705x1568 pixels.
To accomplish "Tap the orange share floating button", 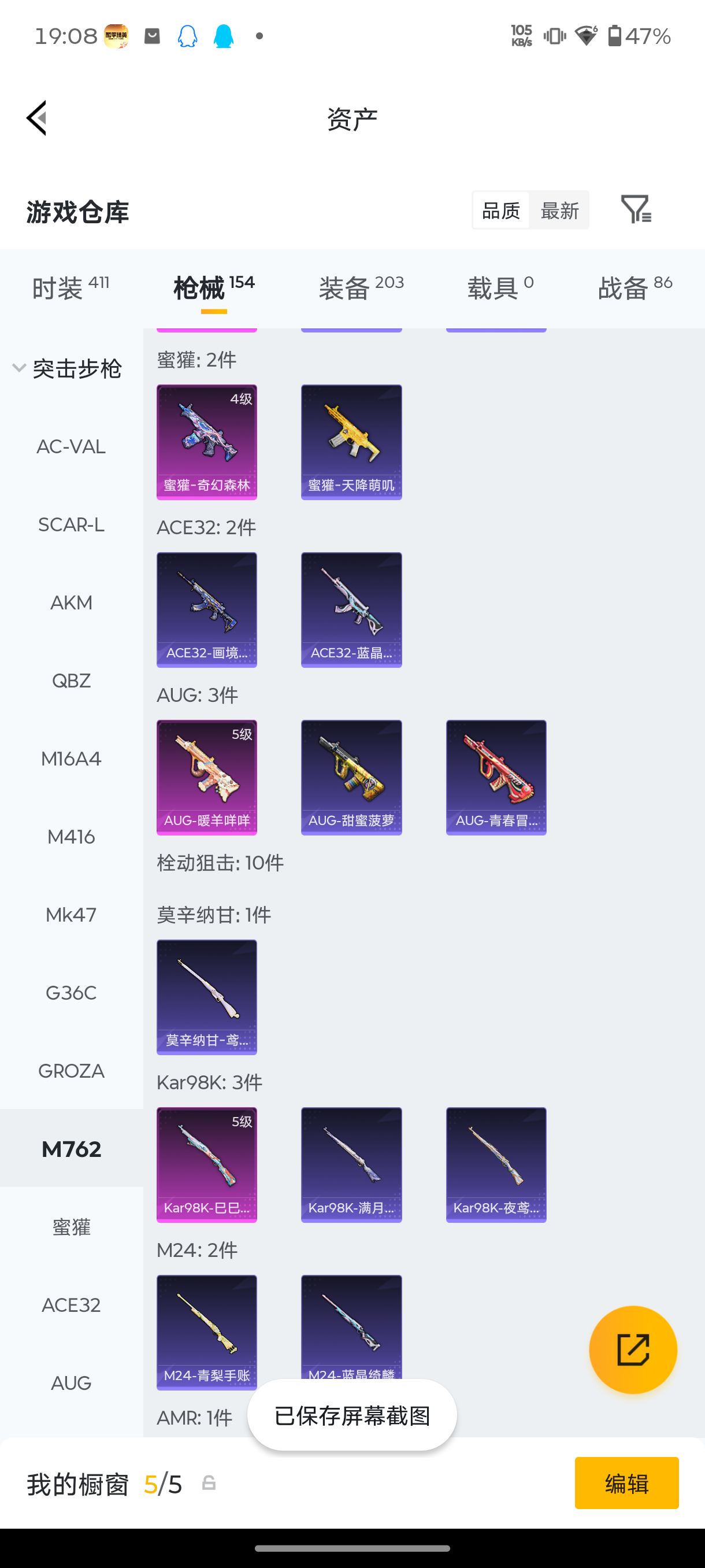I will click(x=633, y=1349).
